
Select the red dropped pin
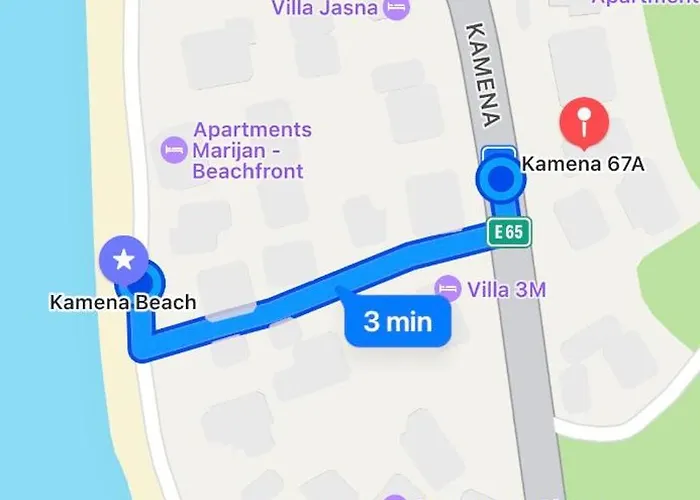[584, 124]
